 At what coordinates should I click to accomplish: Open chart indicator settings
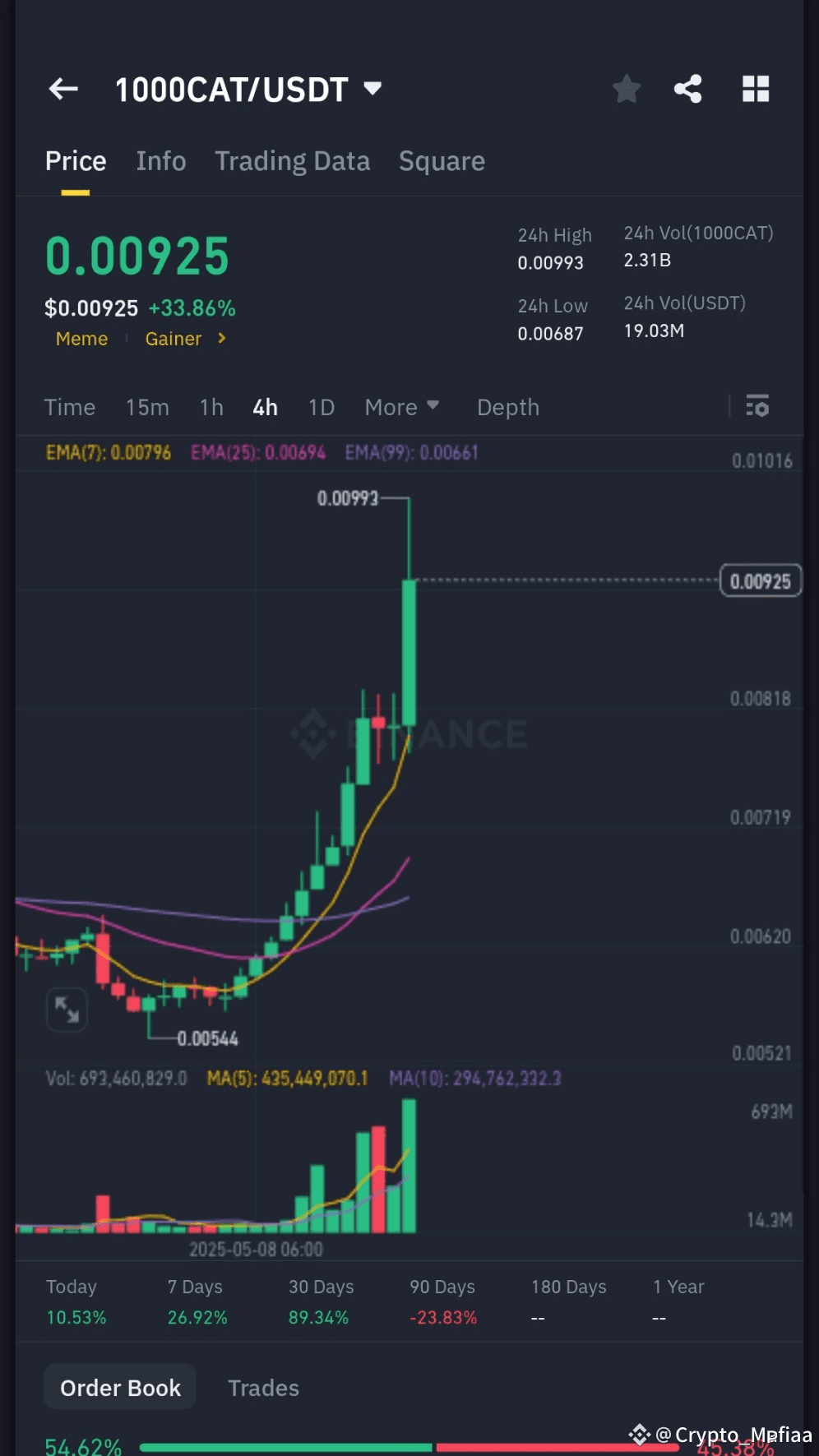(x=757, y=406)
